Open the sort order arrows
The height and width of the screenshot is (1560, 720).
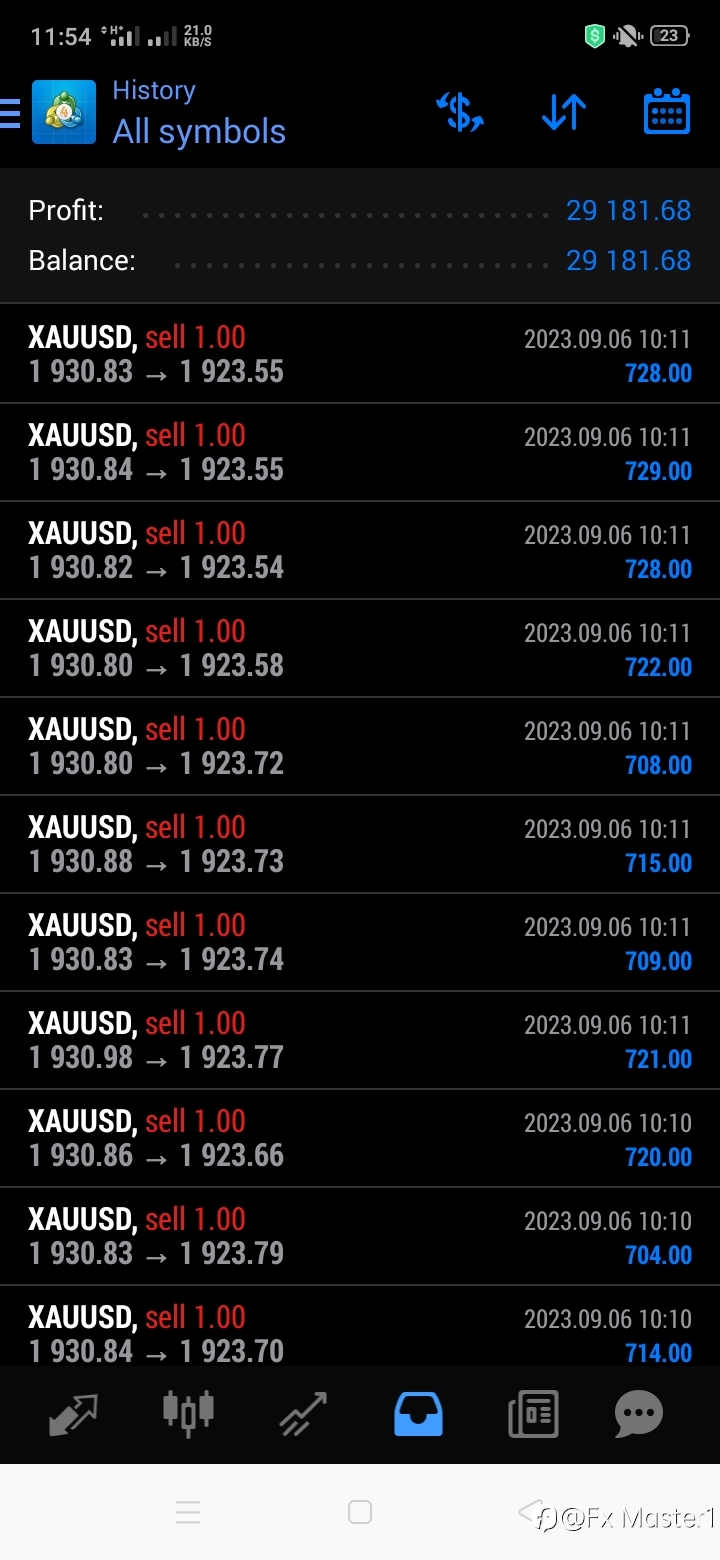(x=564, y=112)
